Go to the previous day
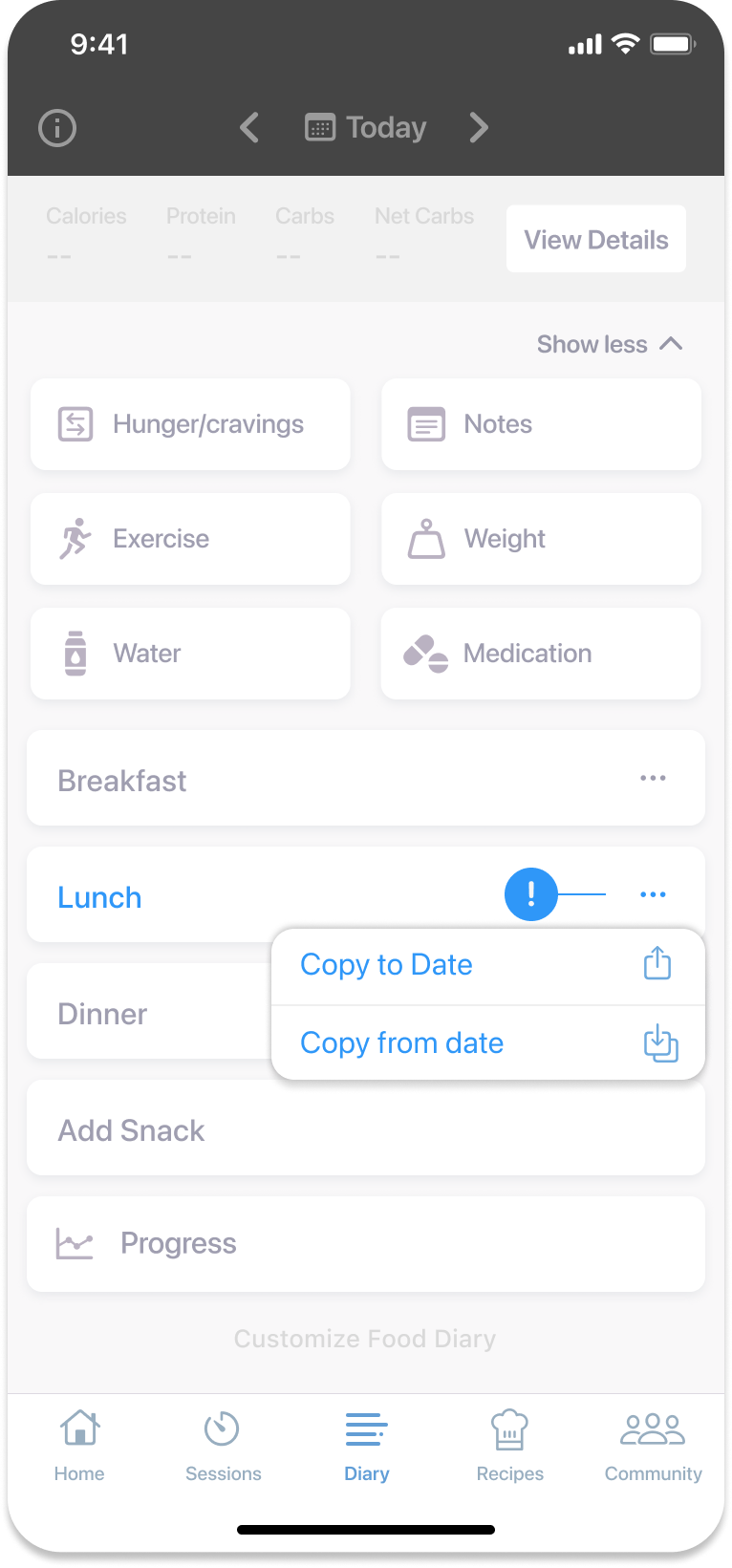732x1568 pixels. tap(249, 127)
